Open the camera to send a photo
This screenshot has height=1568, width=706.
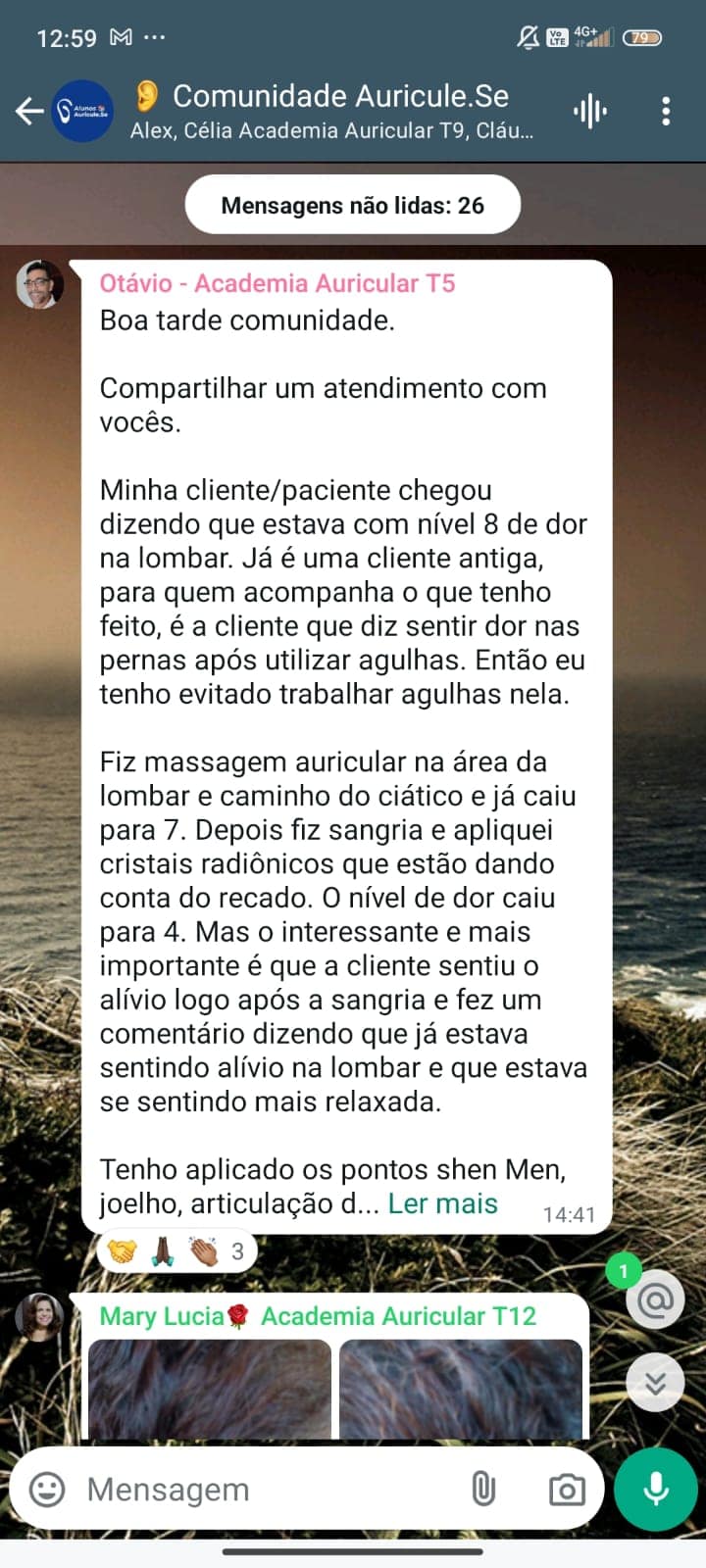click(566, 1490)
